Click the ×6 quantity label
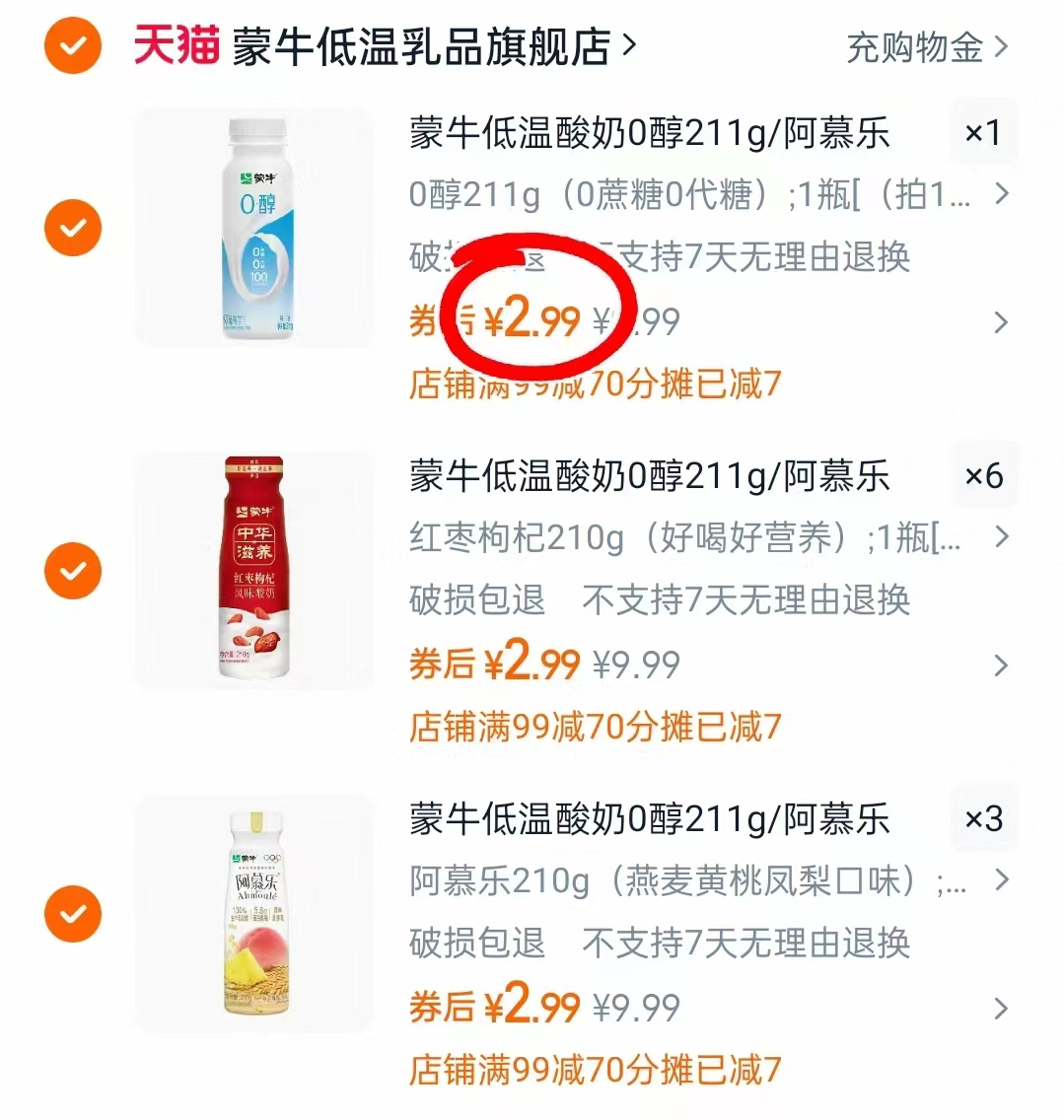This screenshot has width=1064, height=1120. (x=982, y=475)
